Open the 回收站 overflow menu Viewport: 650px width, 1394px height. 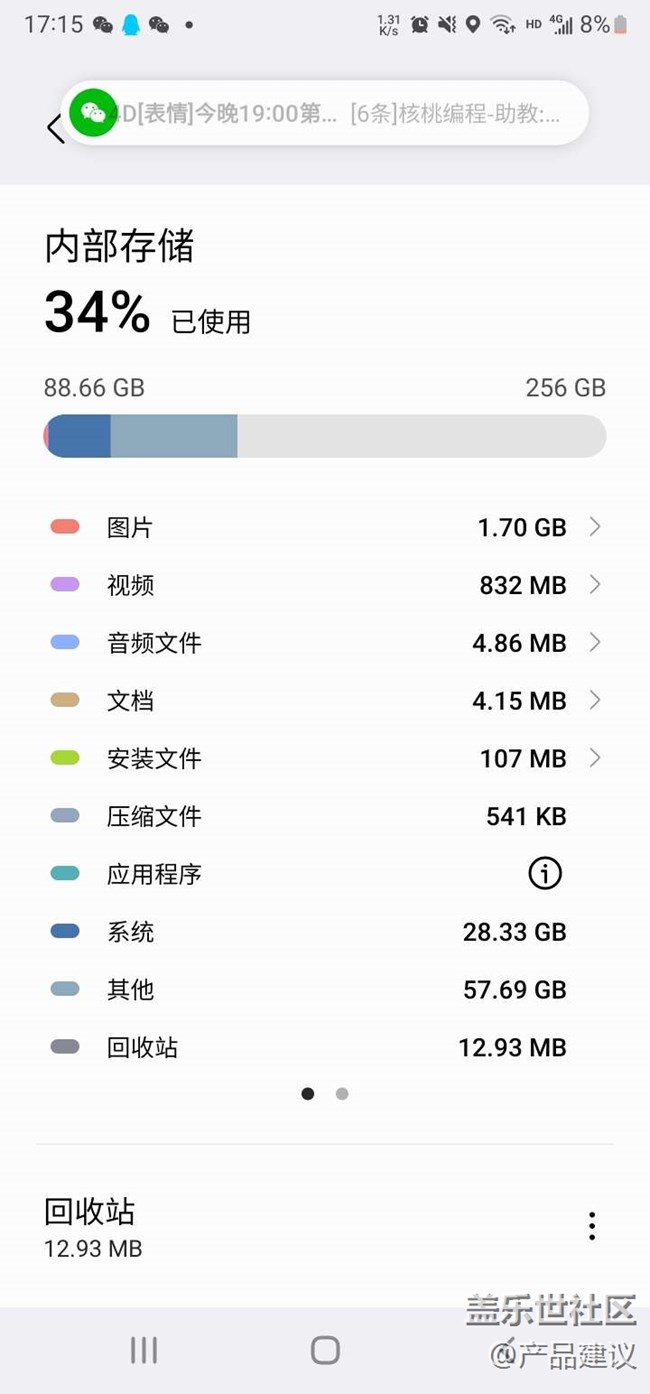(x=592, y=1226)
